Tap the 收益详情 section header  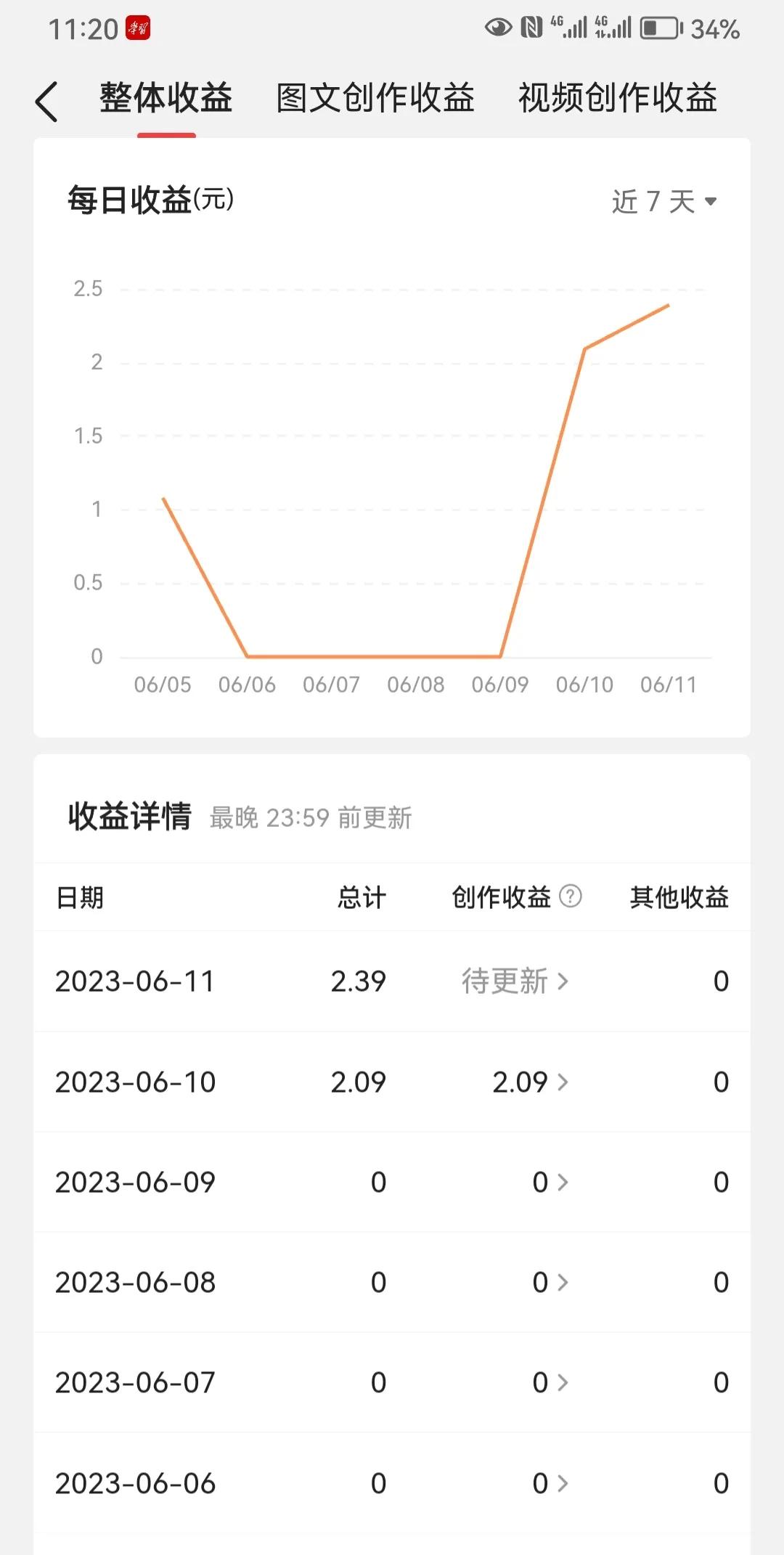tap(133, 815)
